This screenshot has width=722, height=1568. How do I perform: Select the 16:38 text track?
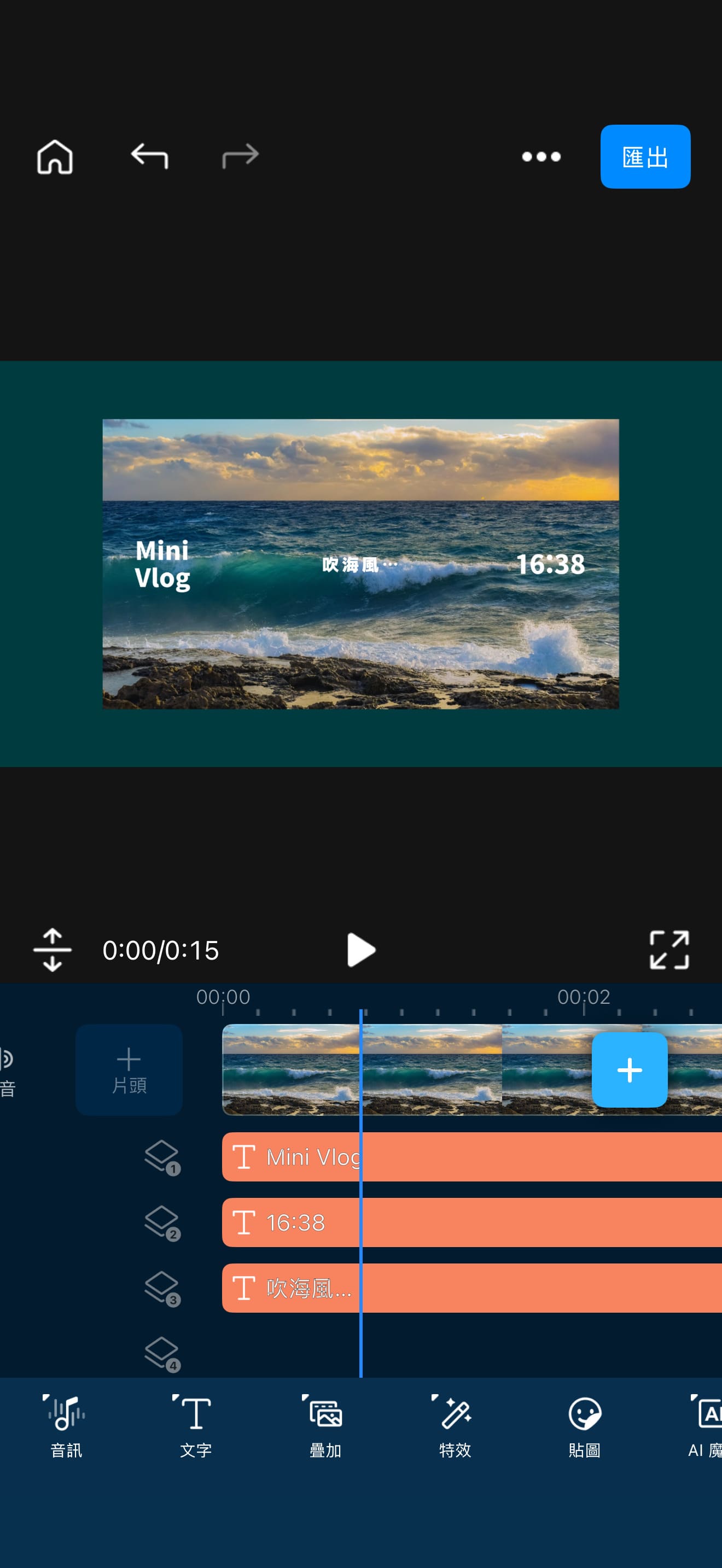coord(487,1222)
